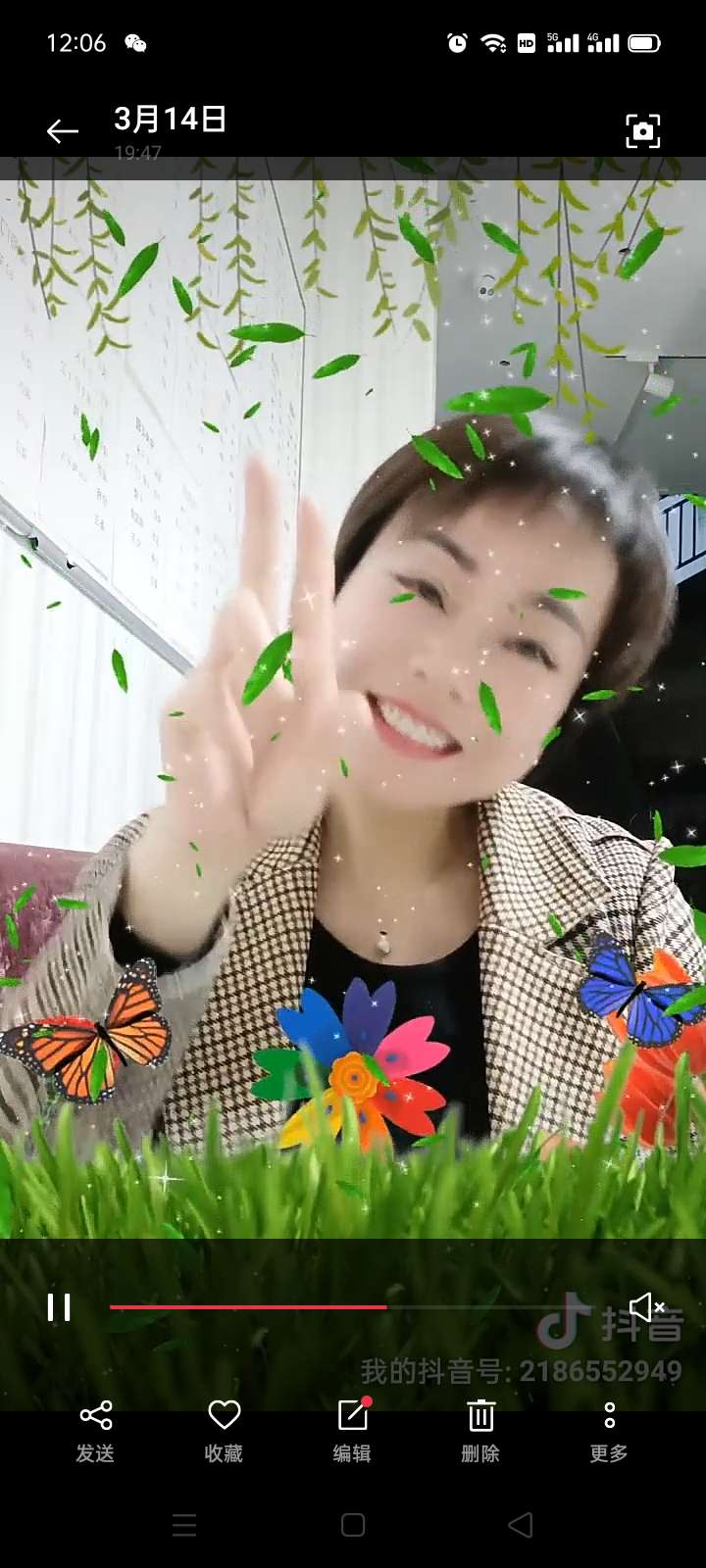Go to the home screen
706x1568 pixels.
353,1524
